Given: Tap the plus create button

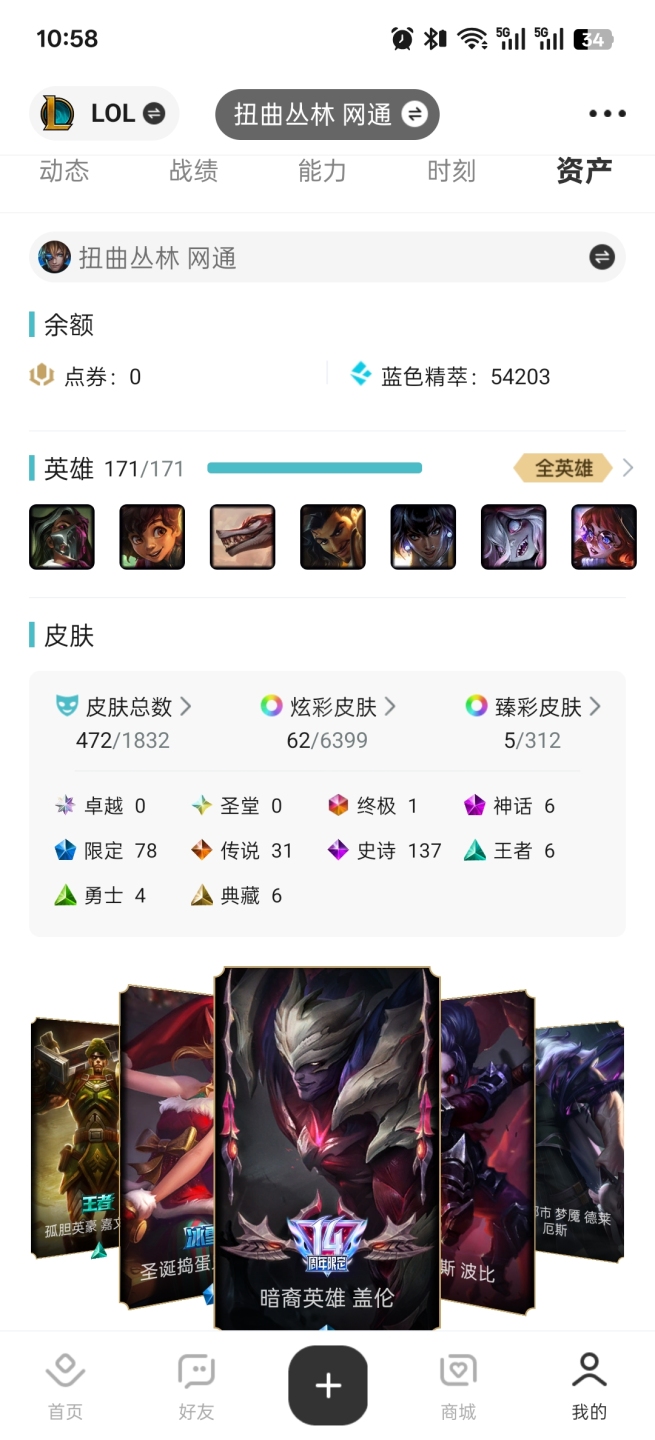Looking at the screenshot, I should coord(328,1385).
